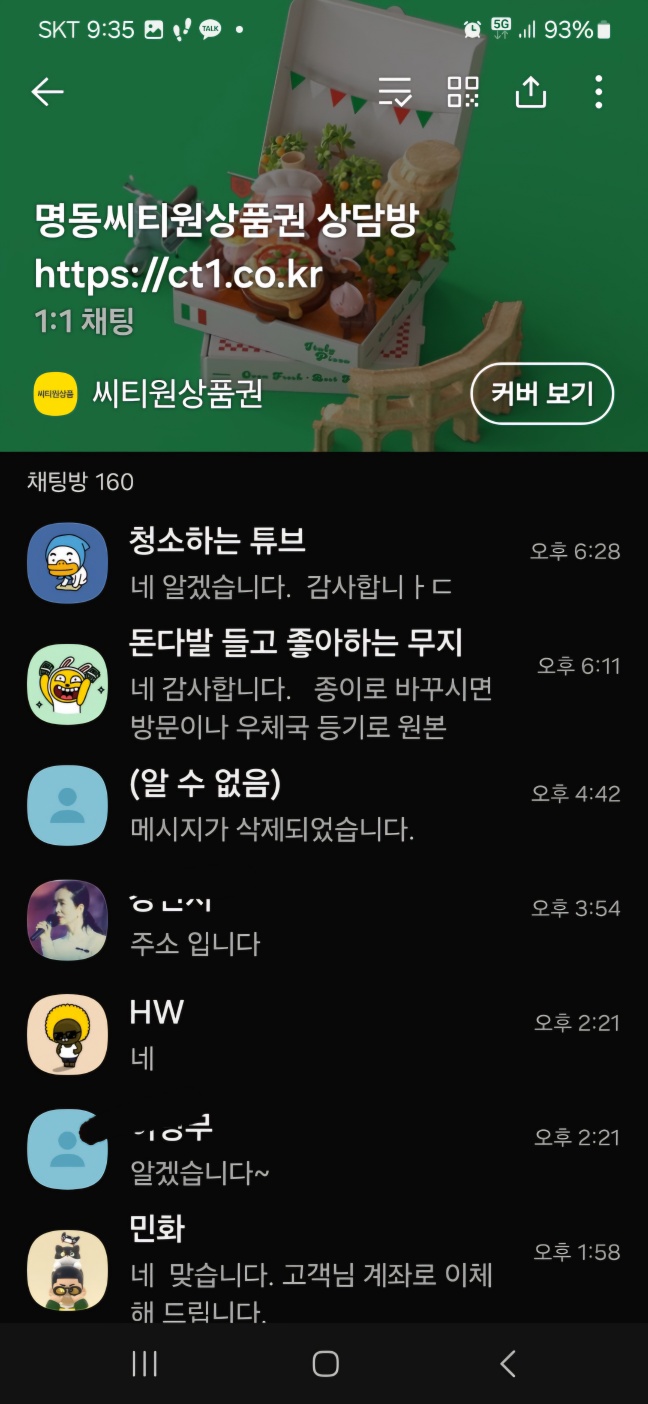Viewport: 648px width, 1404px height.
Task: Tap the 커버 보기 button
Action: (x=541, y=393)
